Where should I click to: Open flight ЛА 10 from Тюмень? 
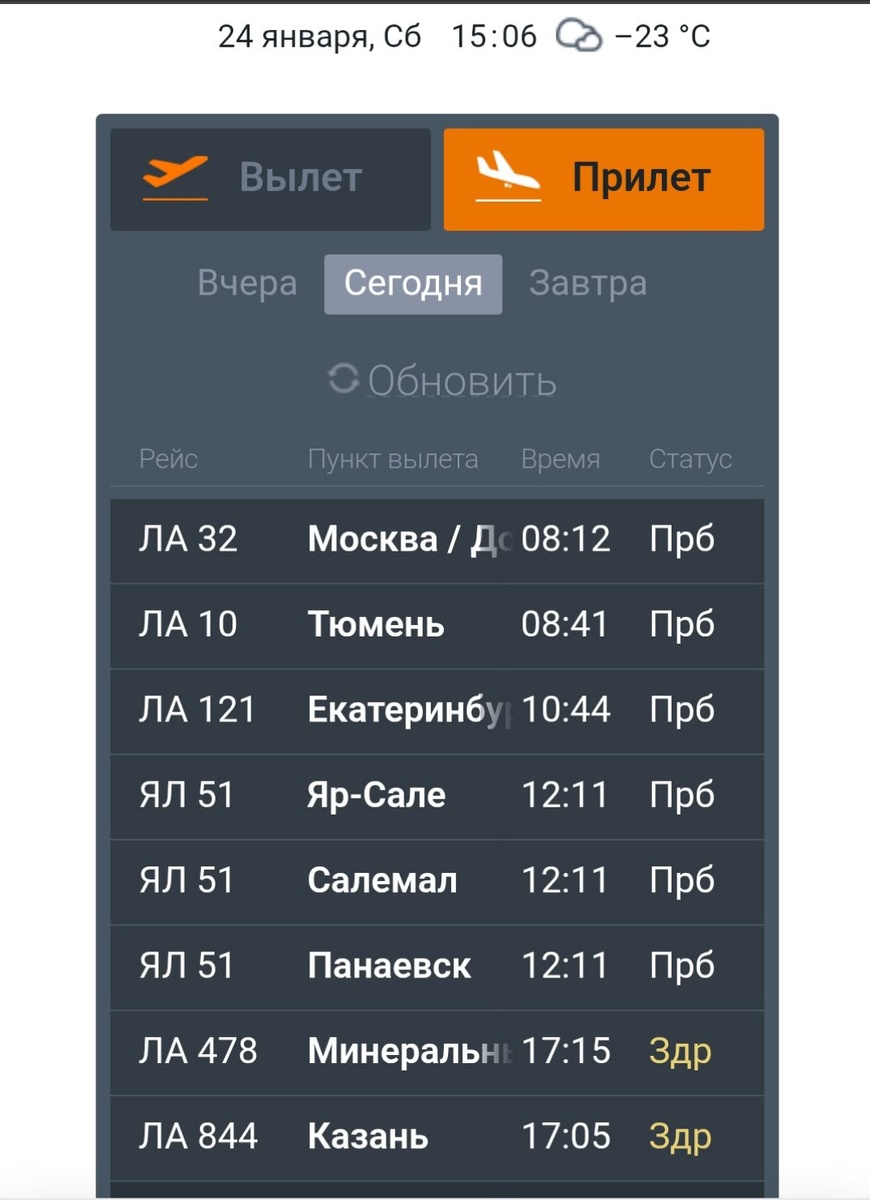437,626
